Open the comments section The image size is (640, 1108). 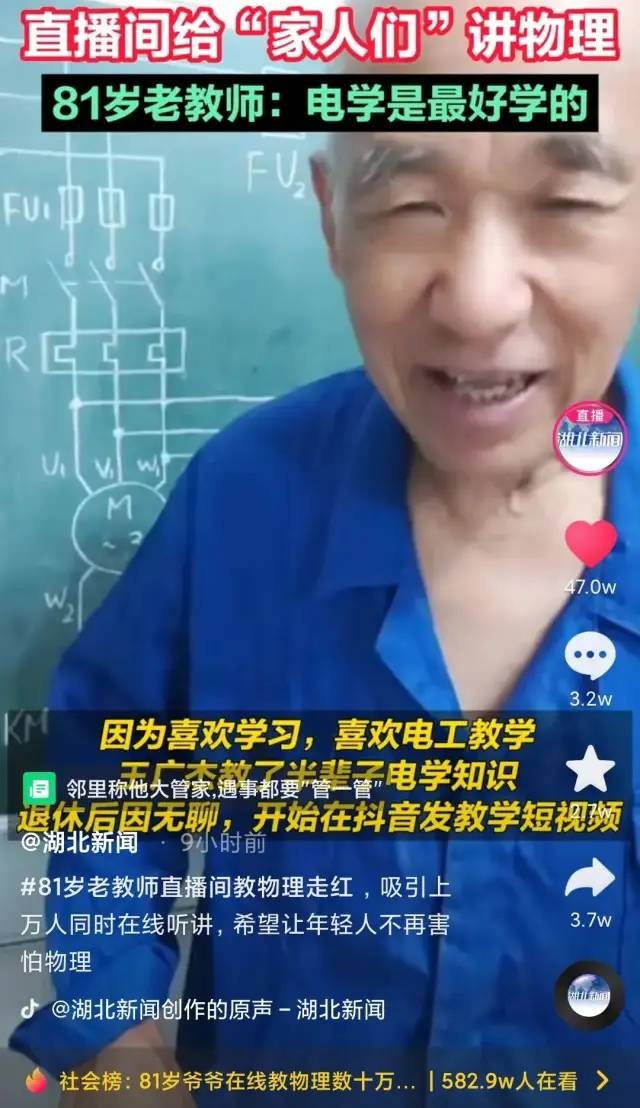point(590,657)
